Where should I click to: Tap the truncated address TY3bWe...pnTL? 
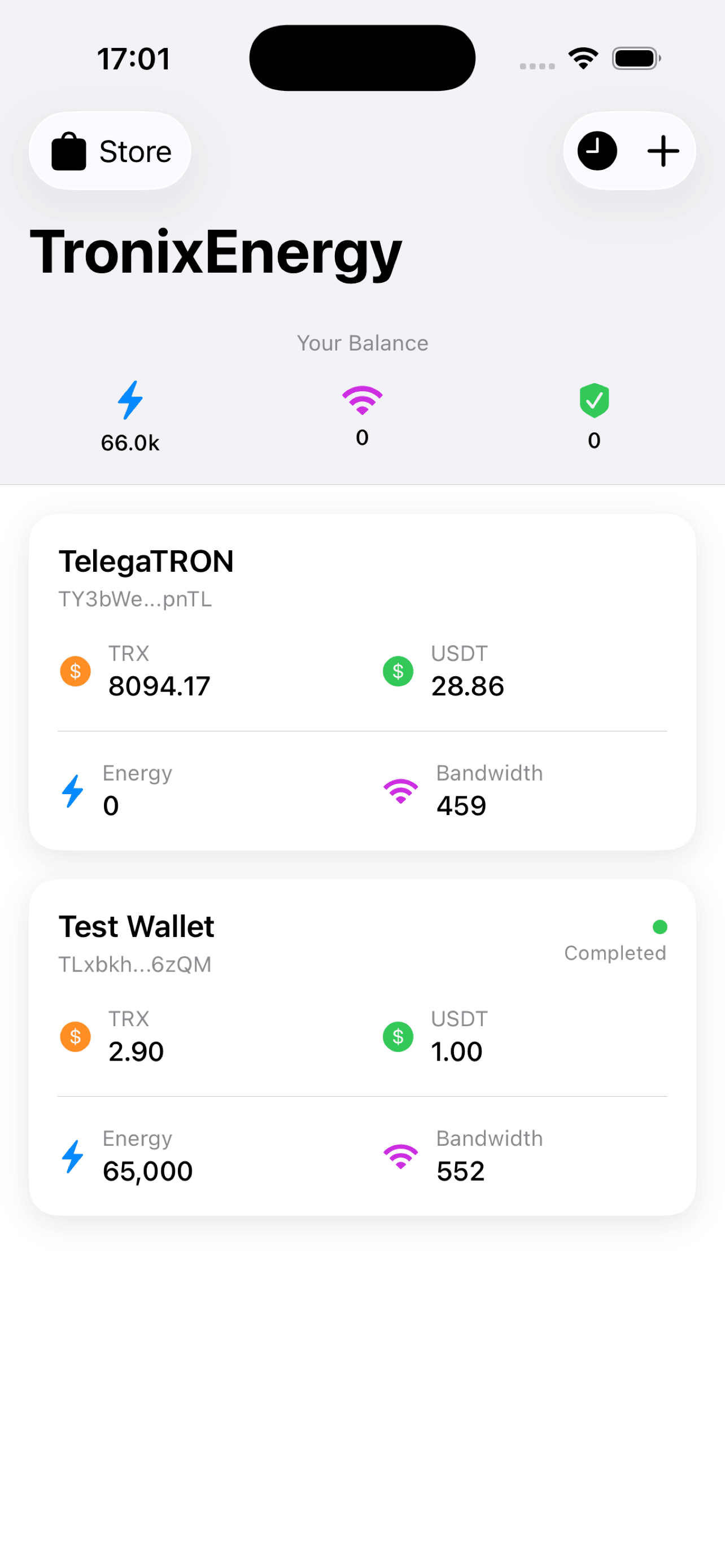coord(135,598)
